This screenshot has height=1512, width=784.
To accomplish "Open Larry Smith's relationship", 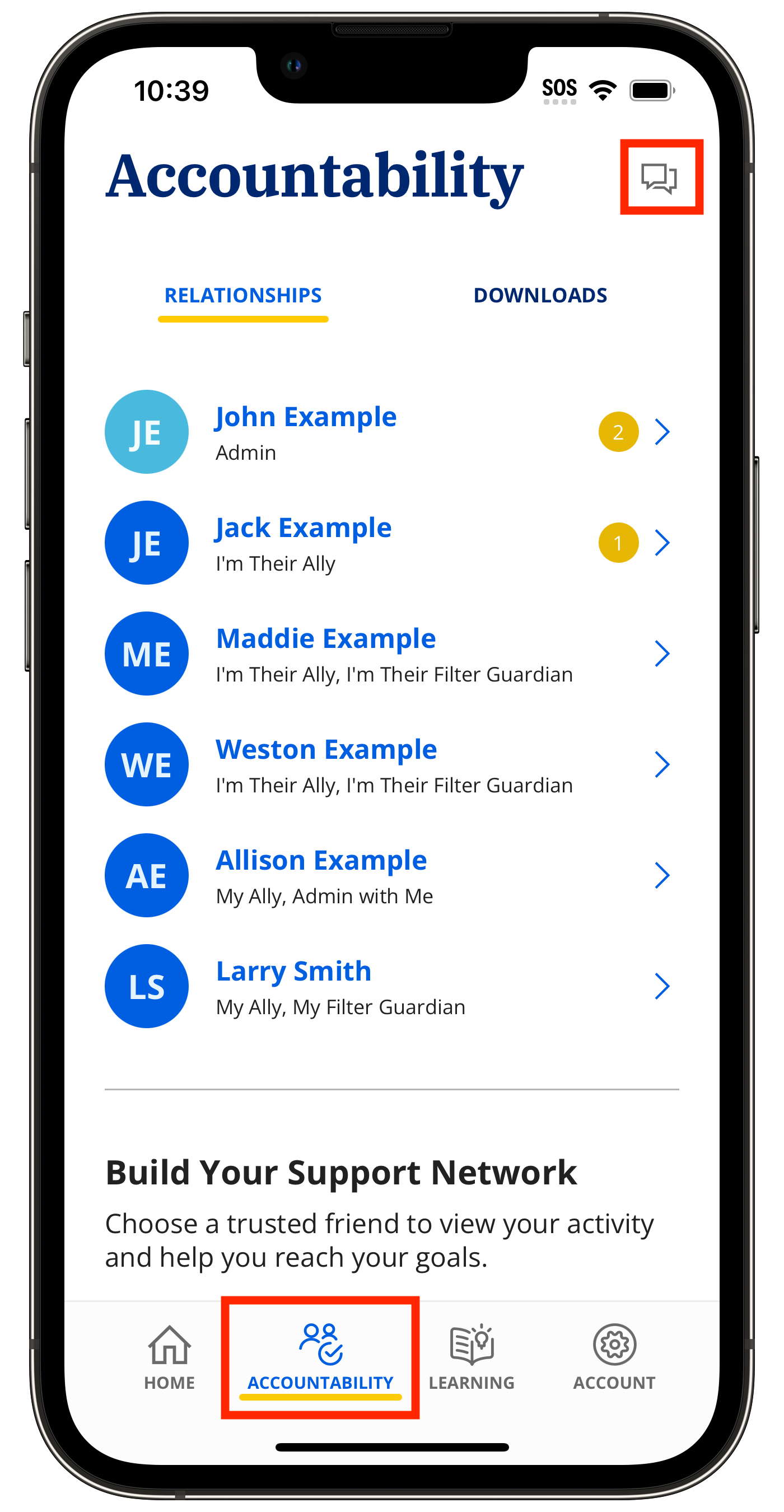I will (x=388, y=987).
